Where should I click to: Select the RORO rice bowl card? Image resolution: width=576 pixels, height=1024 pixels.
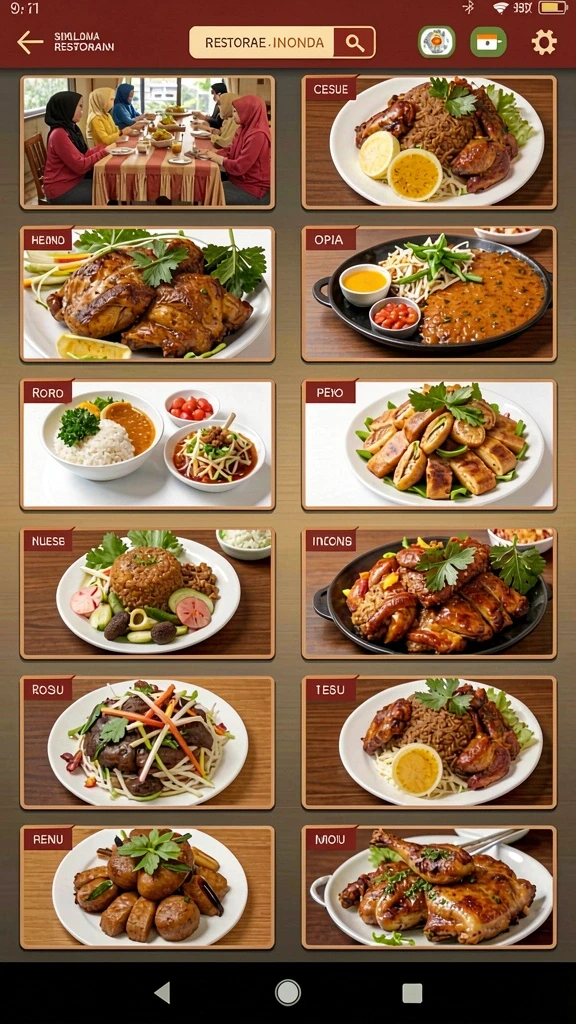pyautogui.click(x=148, y=444)
